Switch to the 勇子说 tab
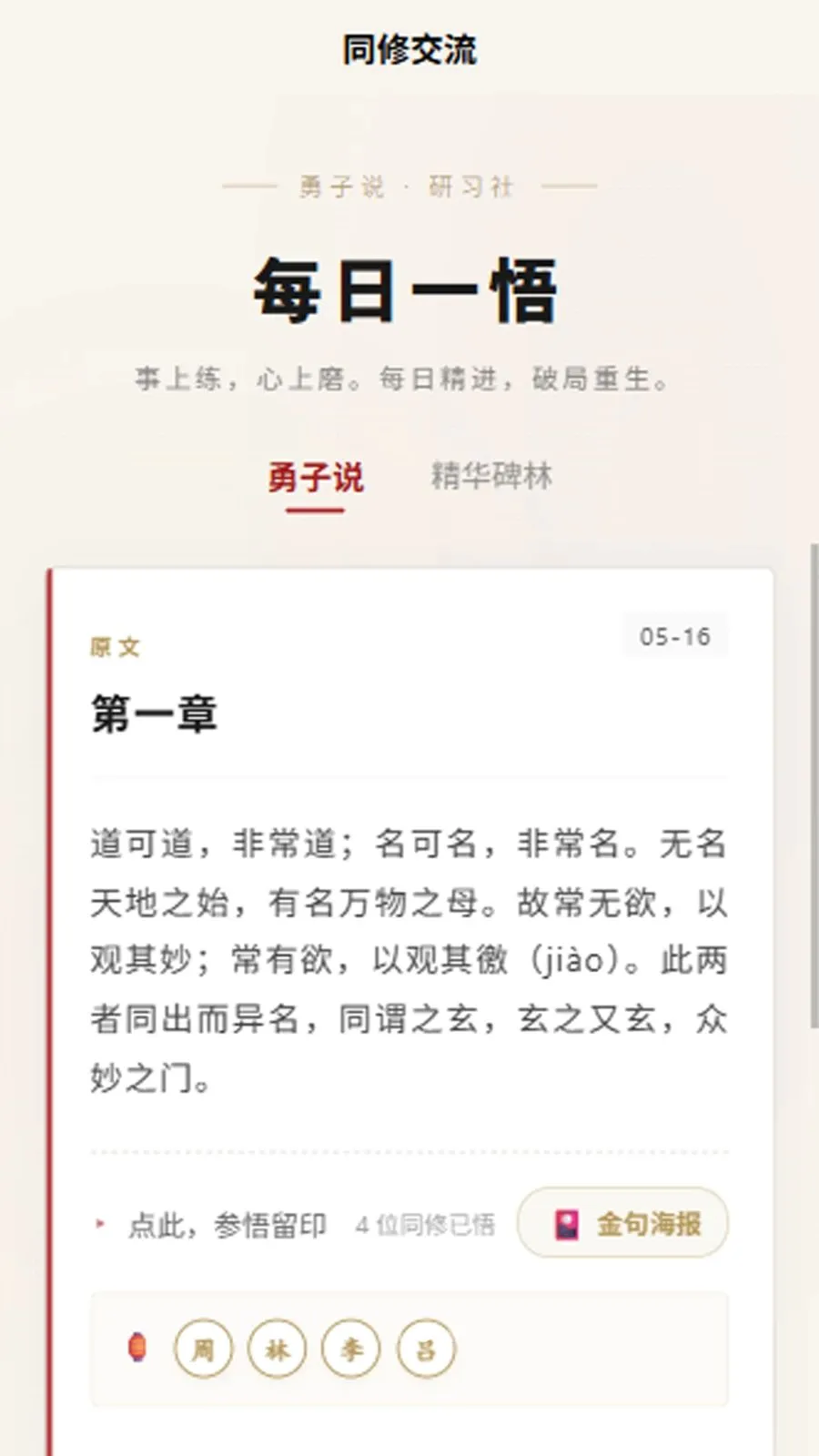The height and width of the screenshot is (1456, 819). pos(315,477)
